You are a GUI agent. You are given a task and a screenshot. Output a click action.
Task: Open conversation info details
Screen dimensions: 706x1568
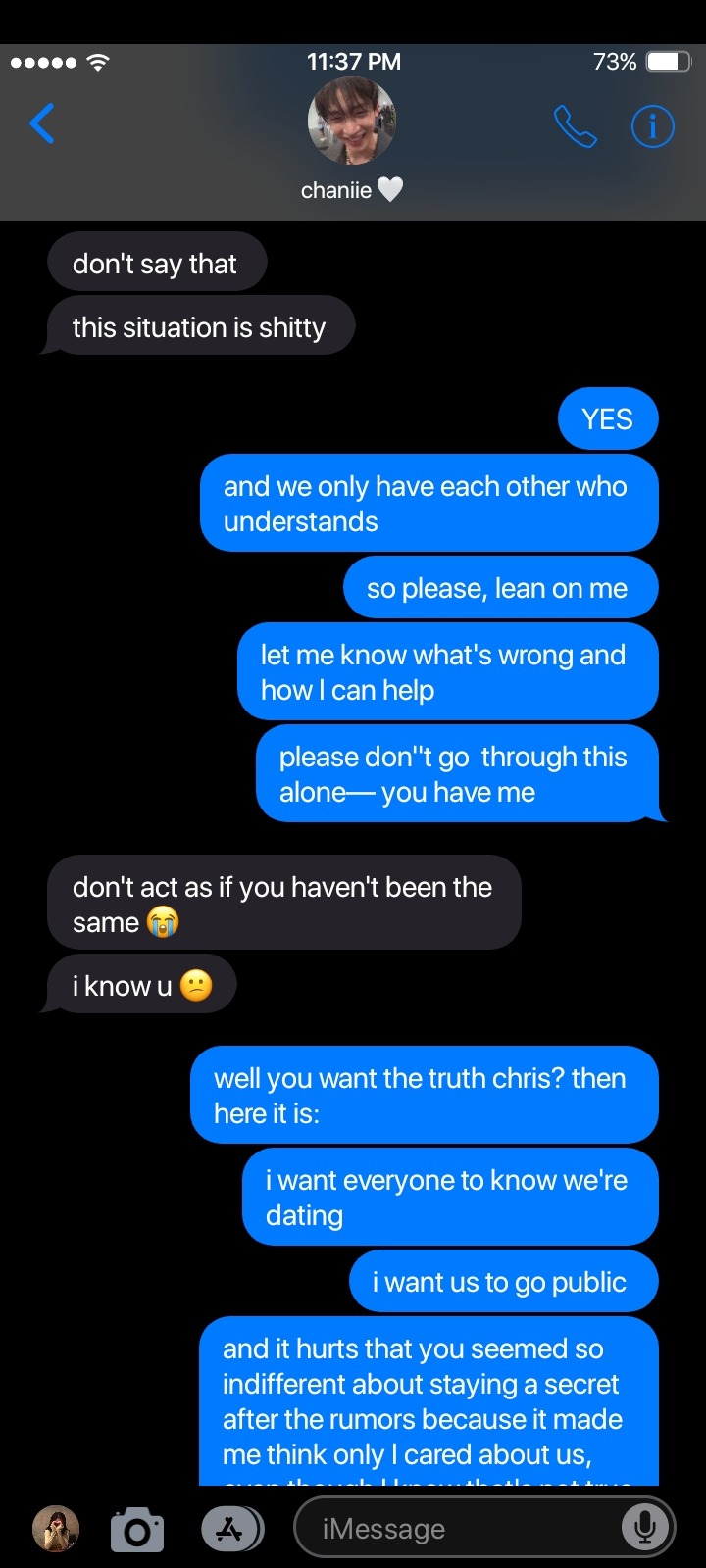pyautogui.click(x=652, y=126)
